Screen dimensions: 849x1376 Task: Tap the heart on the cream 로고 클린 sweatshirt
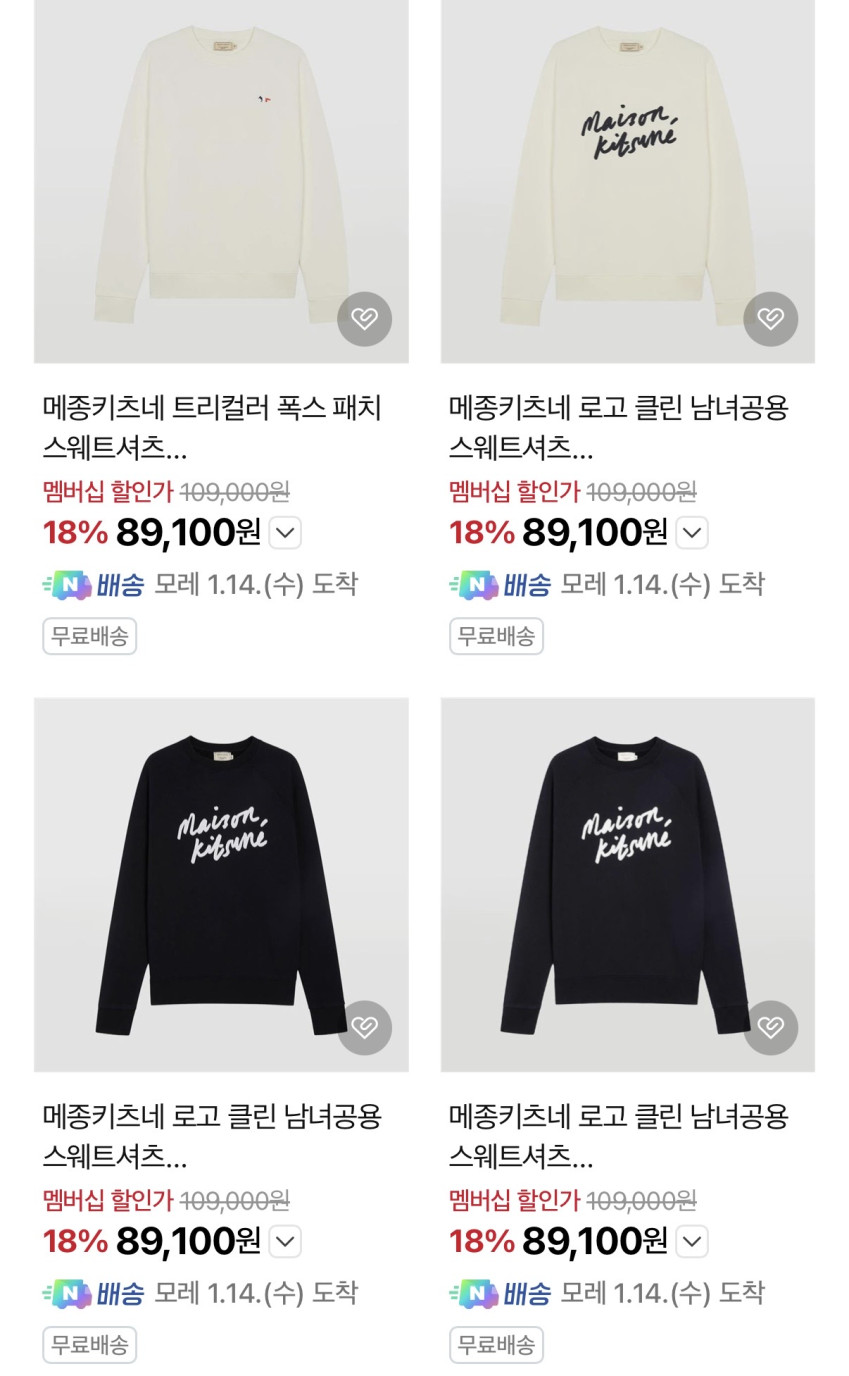770,319
